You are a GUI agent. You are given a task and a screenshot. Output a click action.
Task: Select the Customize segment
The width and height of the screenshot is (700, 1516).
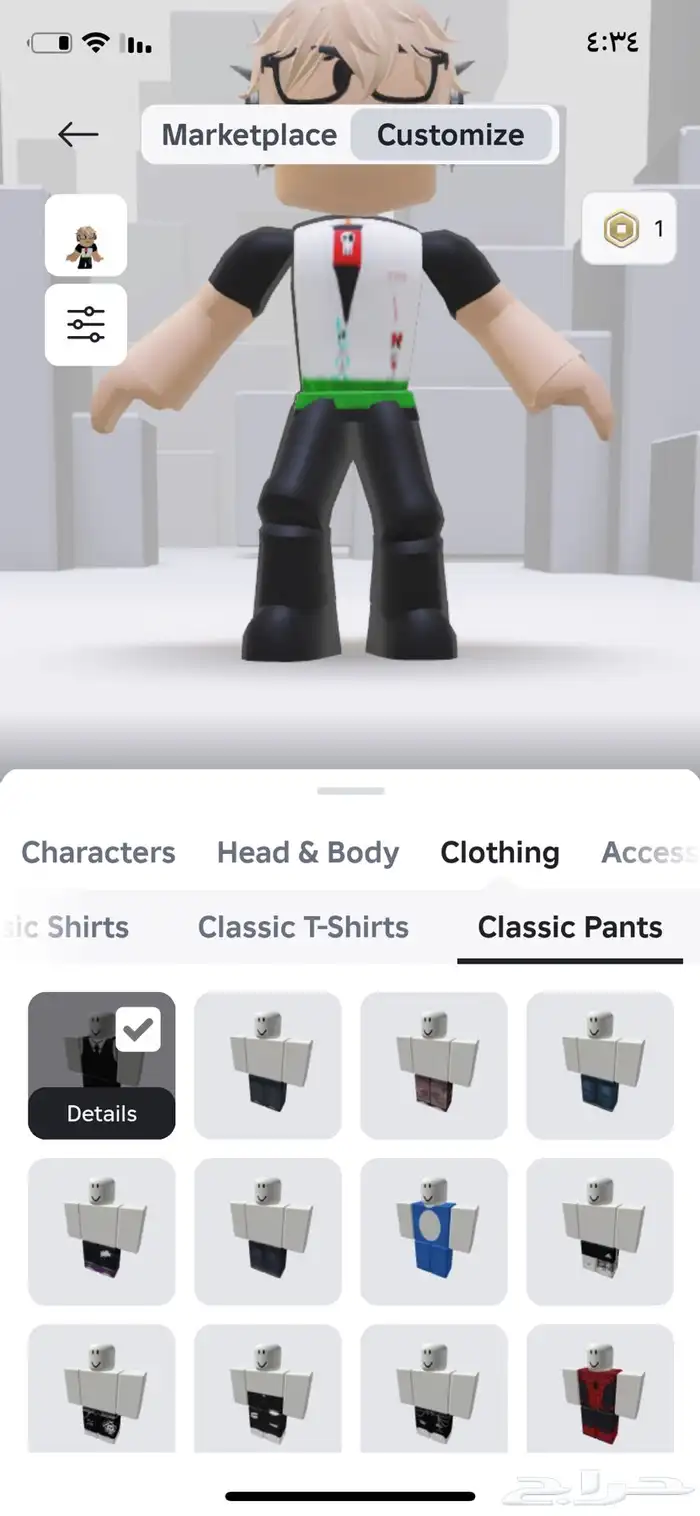450,135
